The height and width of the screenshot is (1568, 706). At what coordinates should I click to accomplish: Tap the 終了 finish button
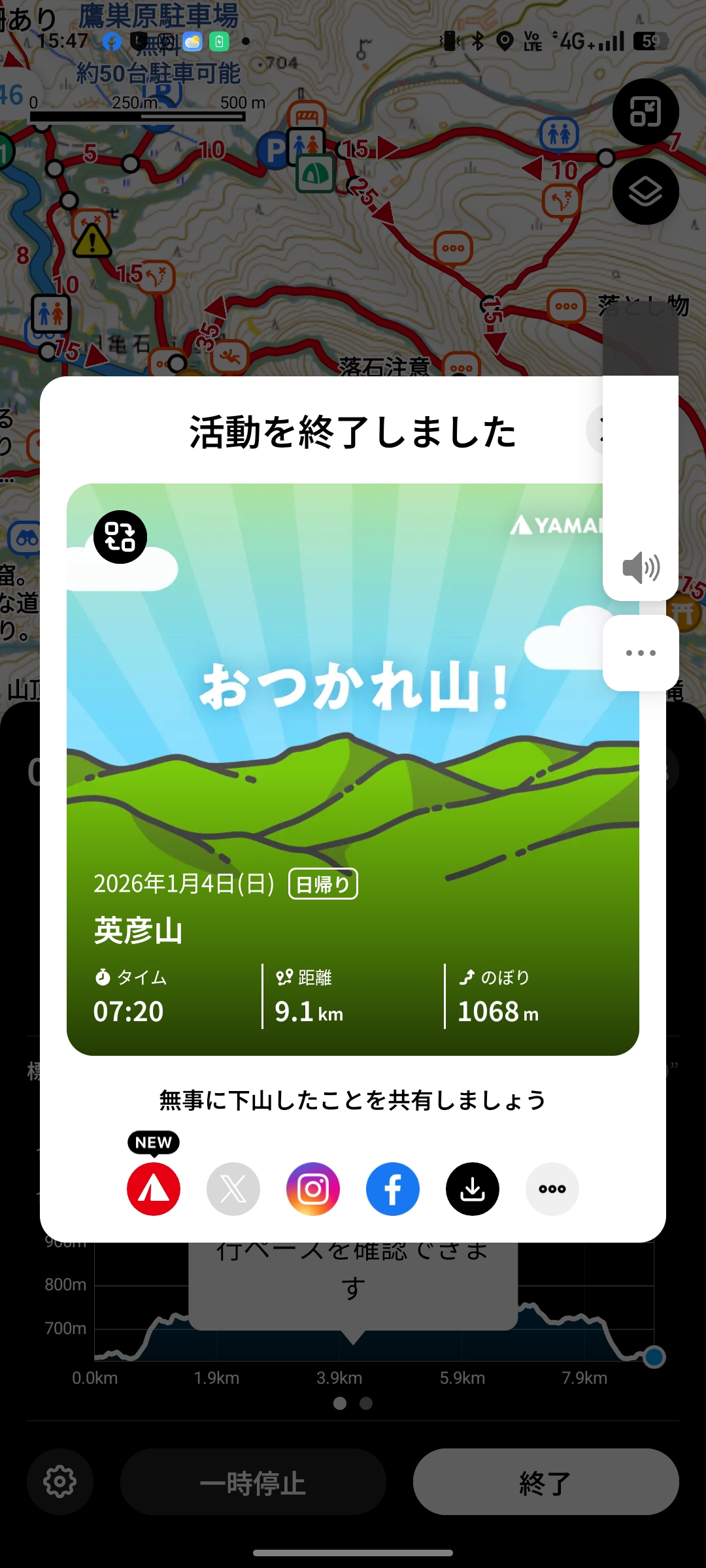click(546, 1482)
